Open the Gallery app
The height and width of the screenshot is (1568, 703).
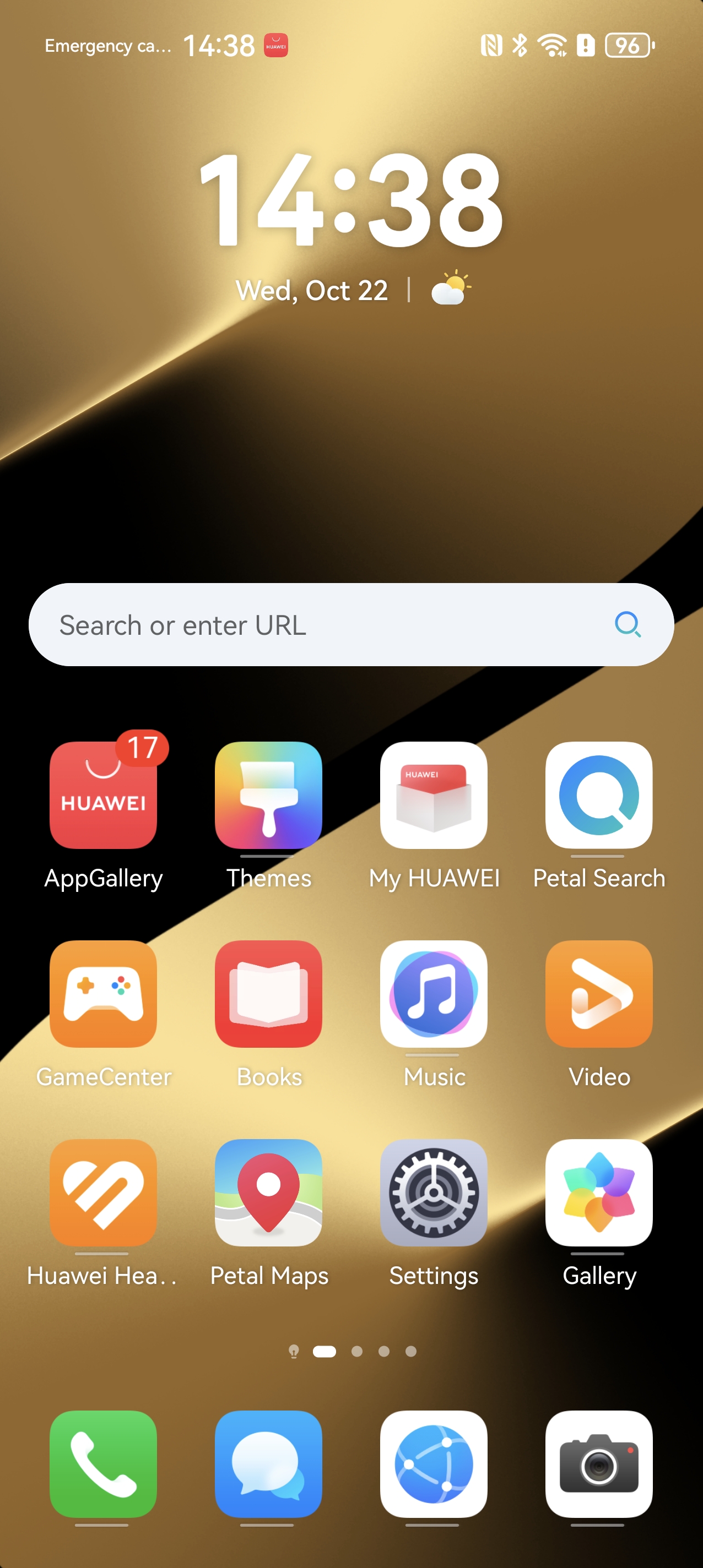coord(598,1193)
